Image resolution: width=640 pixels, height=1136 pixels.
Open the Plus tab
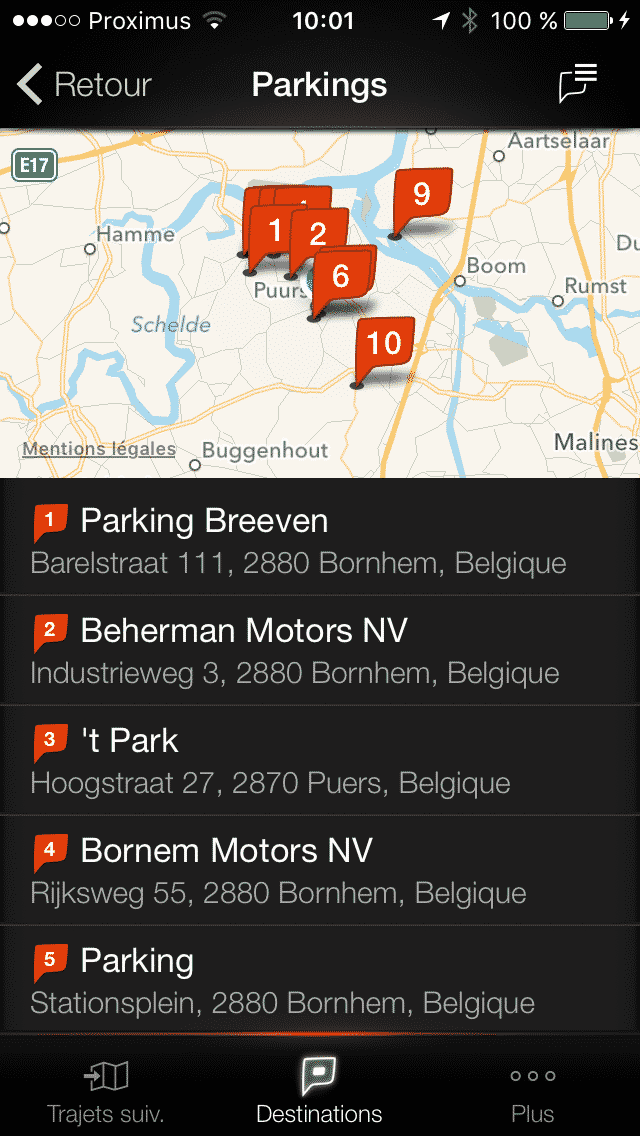coord(533,1091)
